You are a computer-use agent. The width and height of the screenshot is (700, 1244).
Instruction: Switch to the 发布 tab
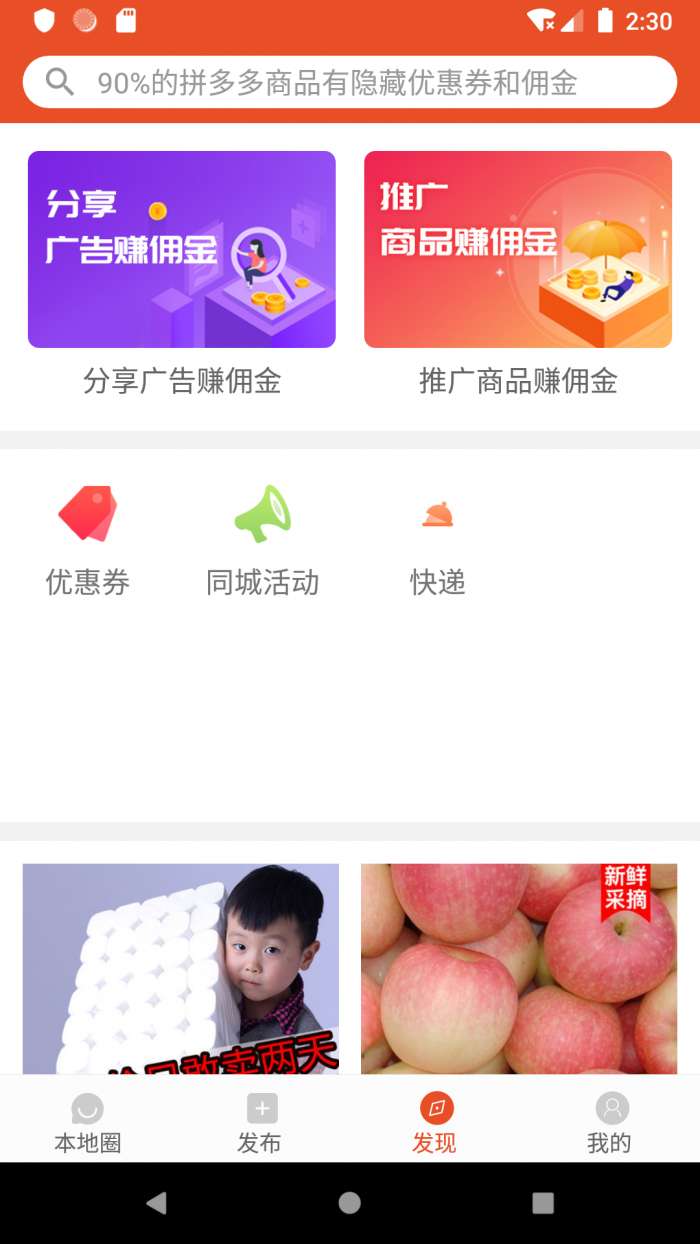(x=261, y=1122)
